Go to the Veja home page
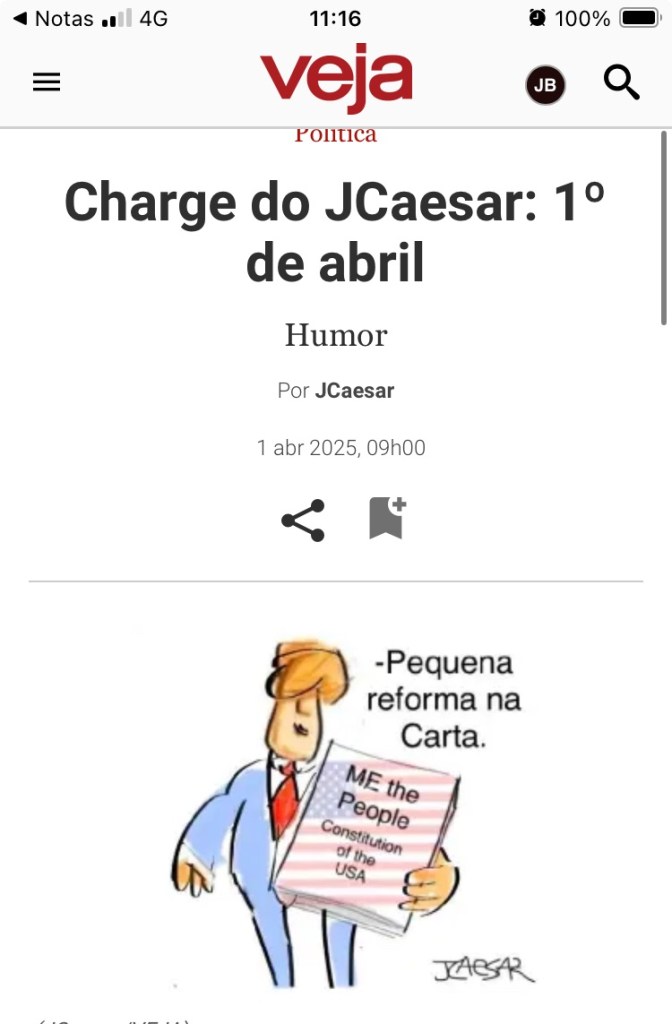The width and height of the screenshot is (672, 1024). pyautogui.click(x=336, y=82)
